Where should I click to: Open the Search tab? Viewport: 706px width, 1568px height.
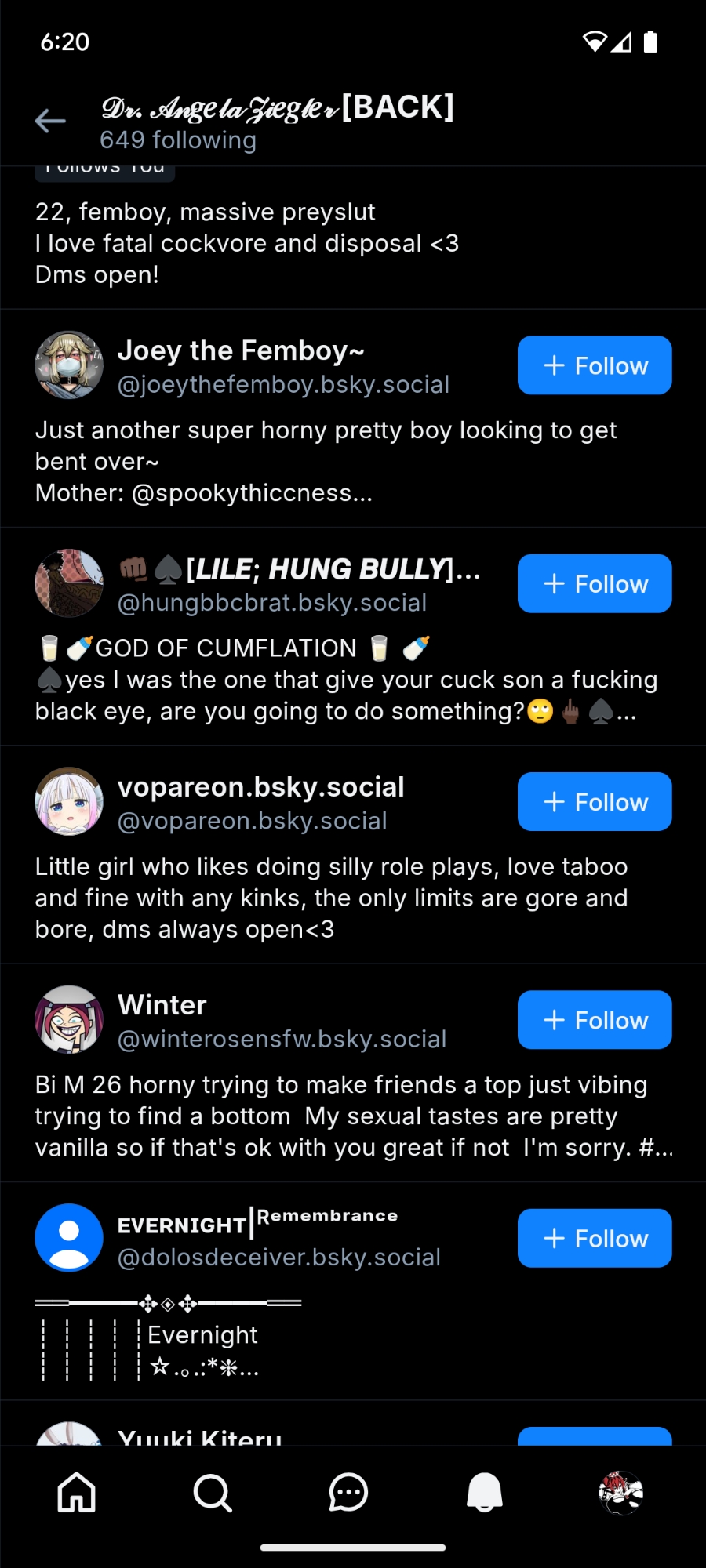point(213,1491)
